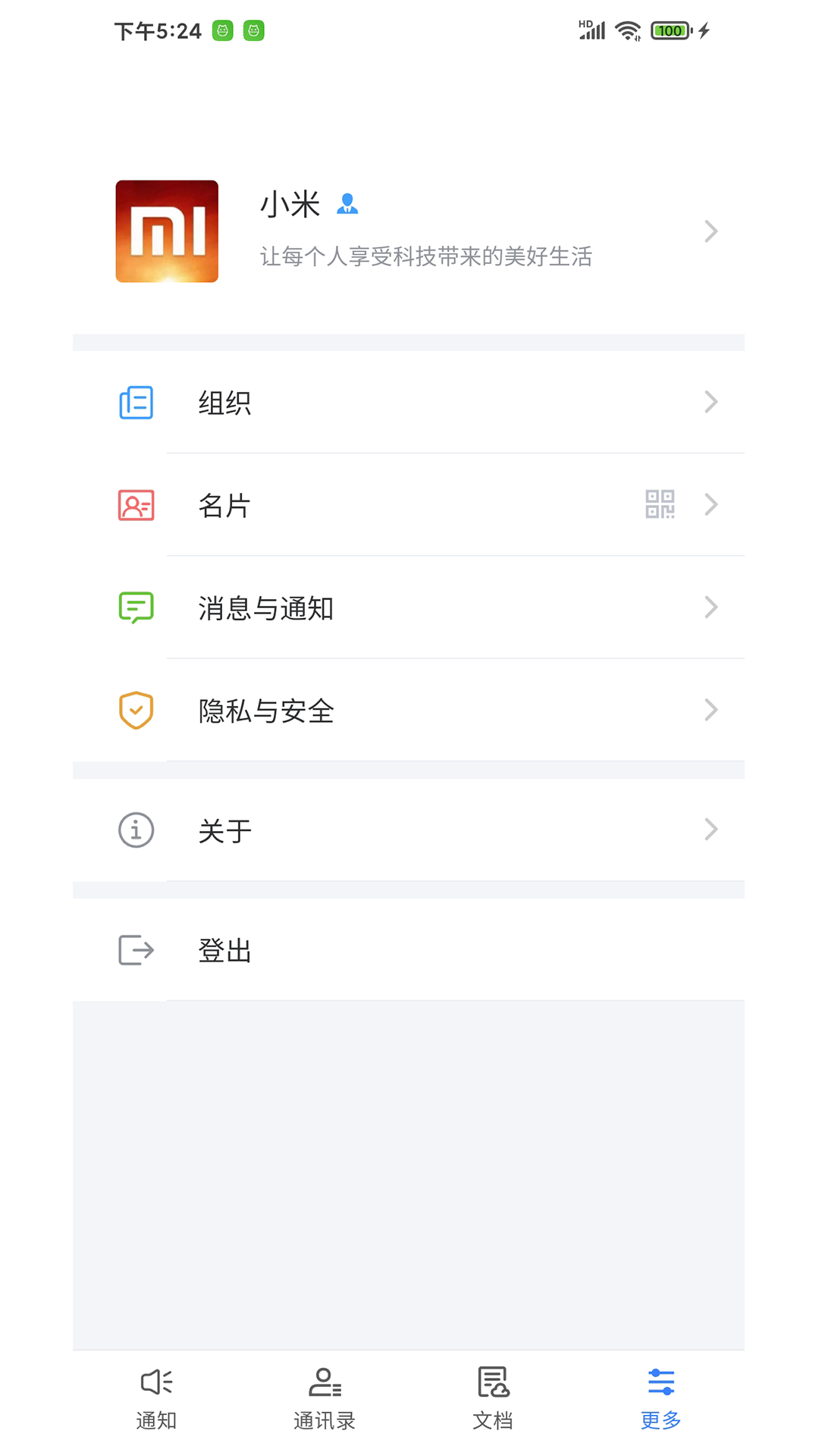
Task: Switch to the 通讯录 tab
Action: click(325, 1399)
